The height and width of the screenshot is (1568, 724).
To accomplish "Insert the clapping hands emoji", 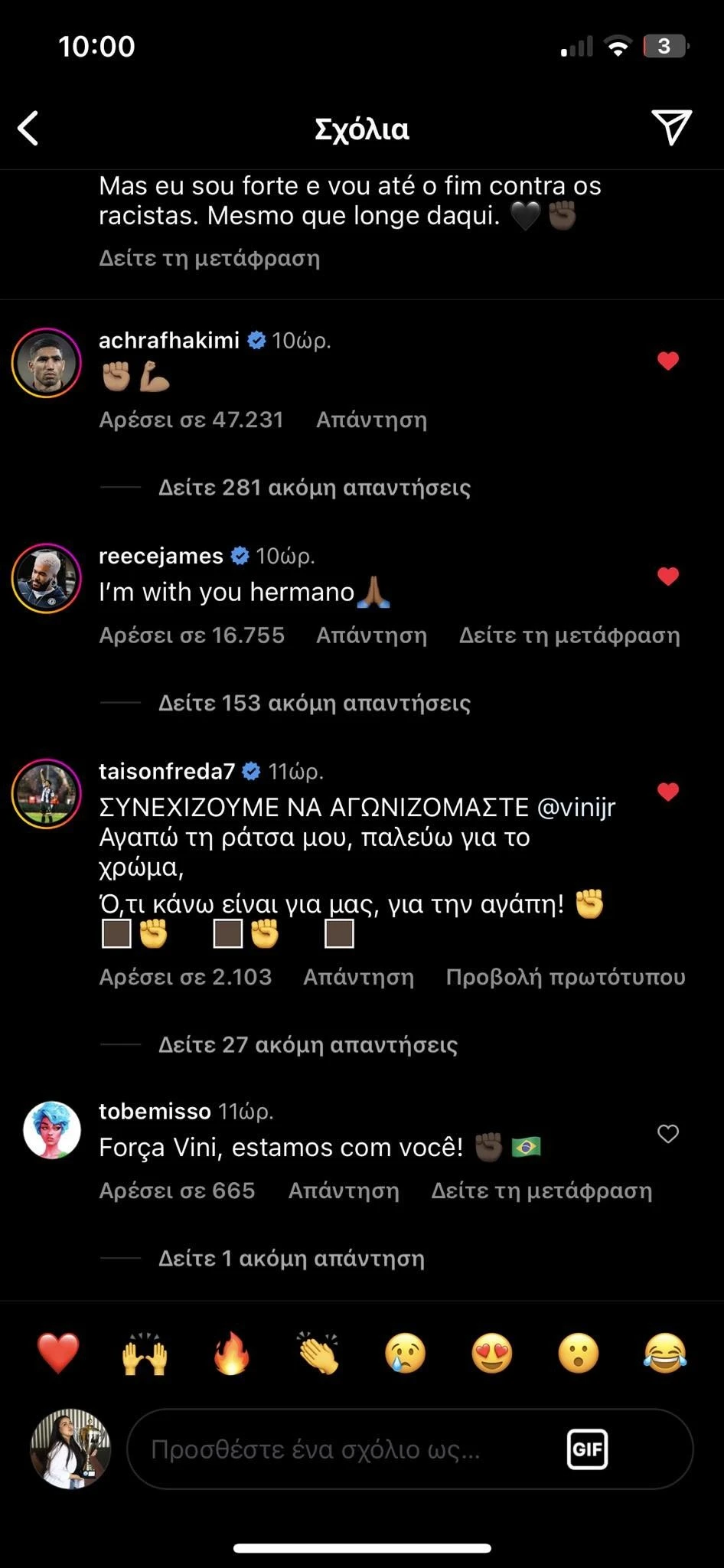I will click(x=318, y=1353).
